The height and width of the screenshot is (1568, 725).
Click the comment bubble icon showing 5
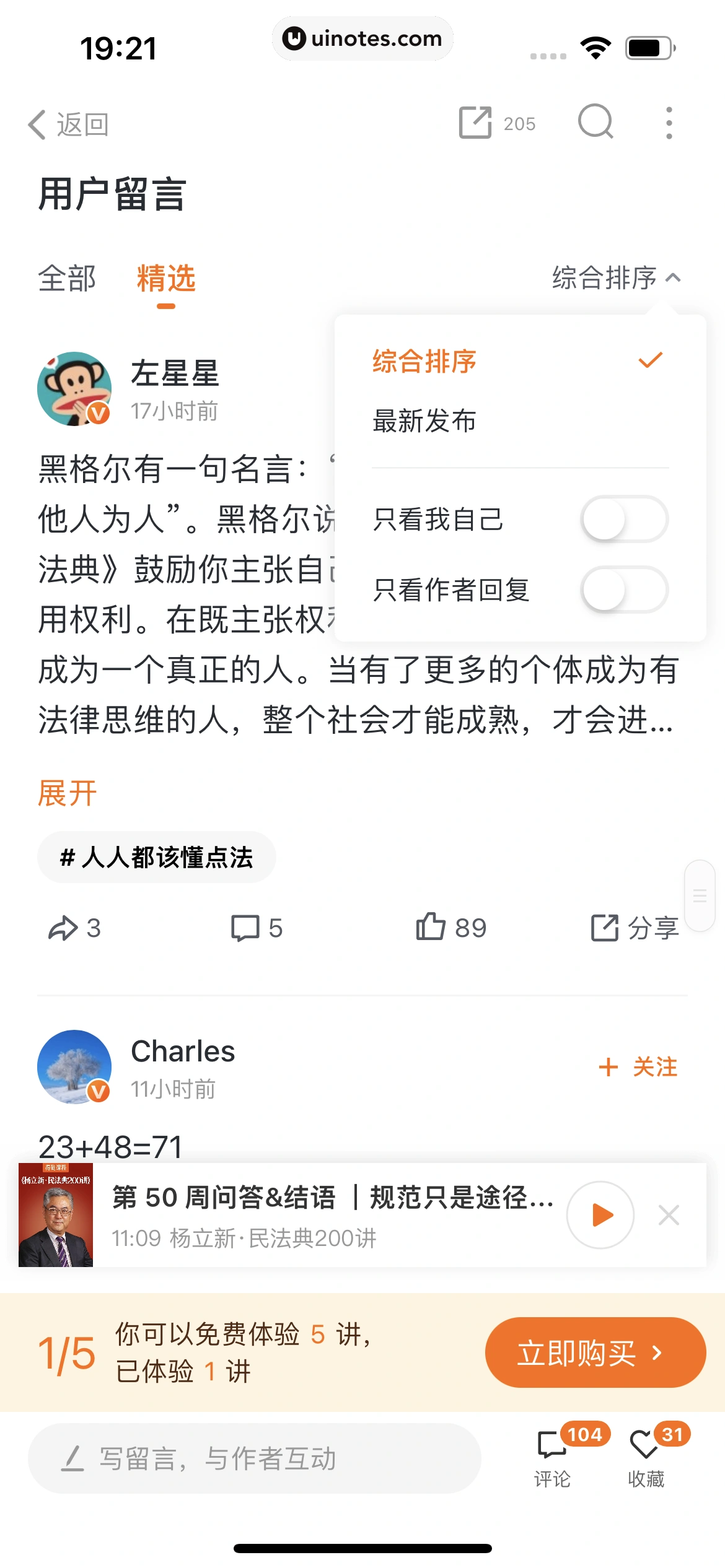coord(254,927)
